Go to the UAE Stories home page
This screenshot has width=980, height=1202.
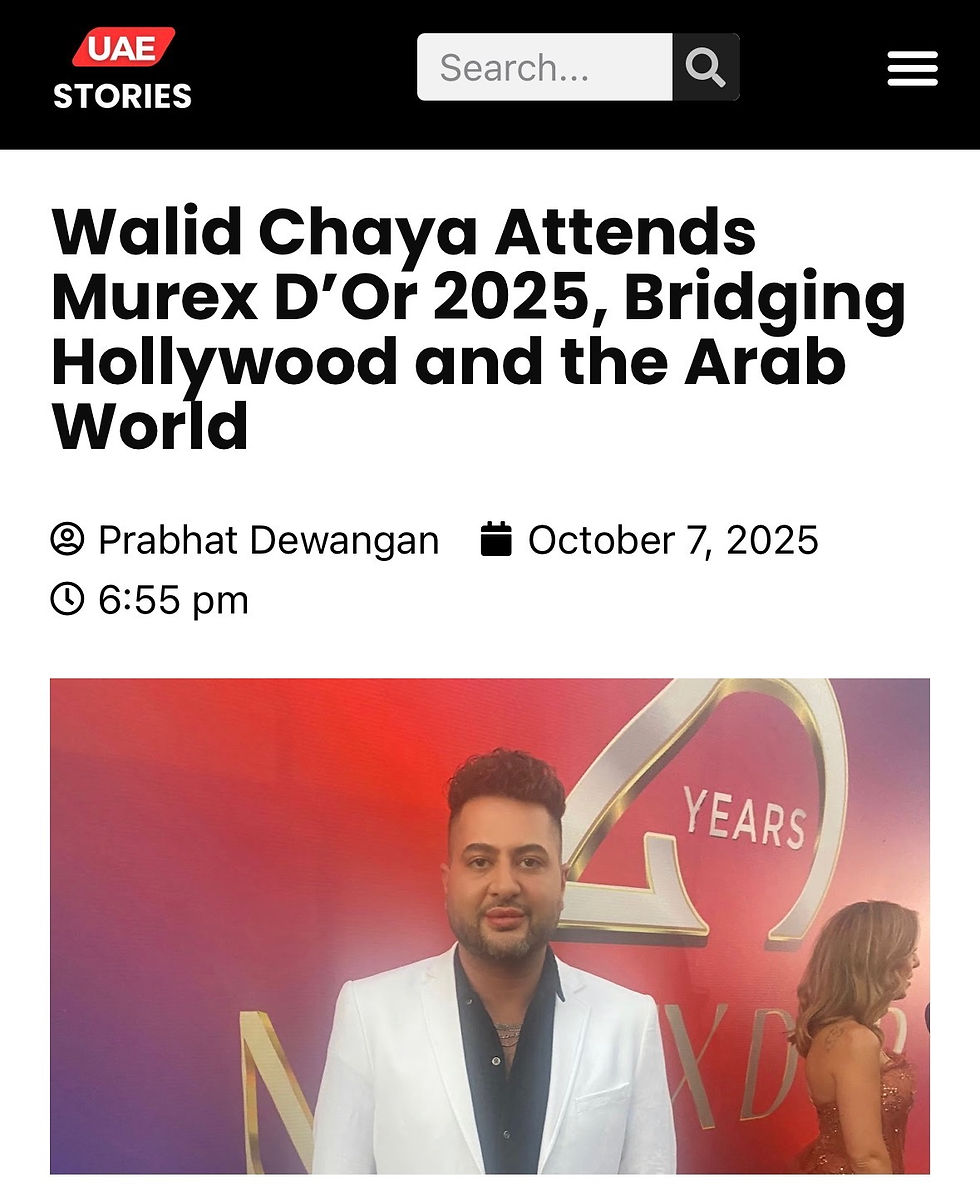tap(122, 70)
